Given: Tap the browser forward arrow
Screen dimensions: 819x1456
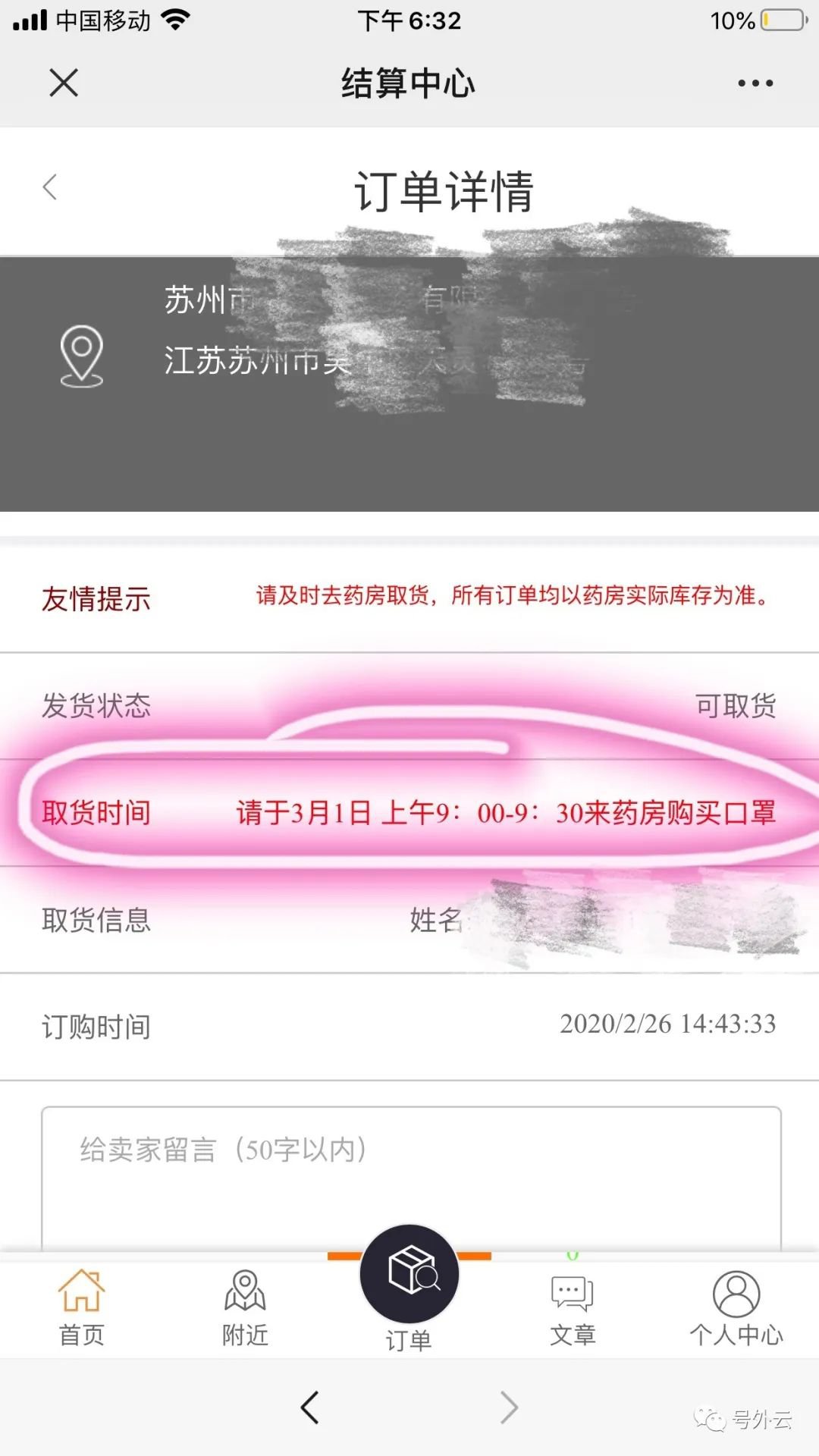Looking at the screenshot, I should pos(509,1407).
